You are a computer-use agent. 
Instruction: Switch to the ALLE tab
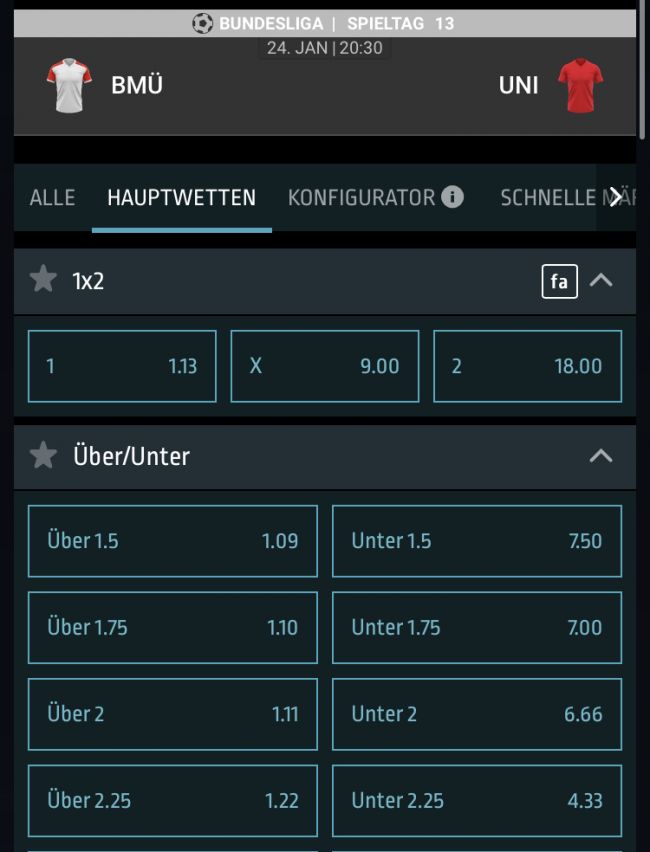(52, 198)
